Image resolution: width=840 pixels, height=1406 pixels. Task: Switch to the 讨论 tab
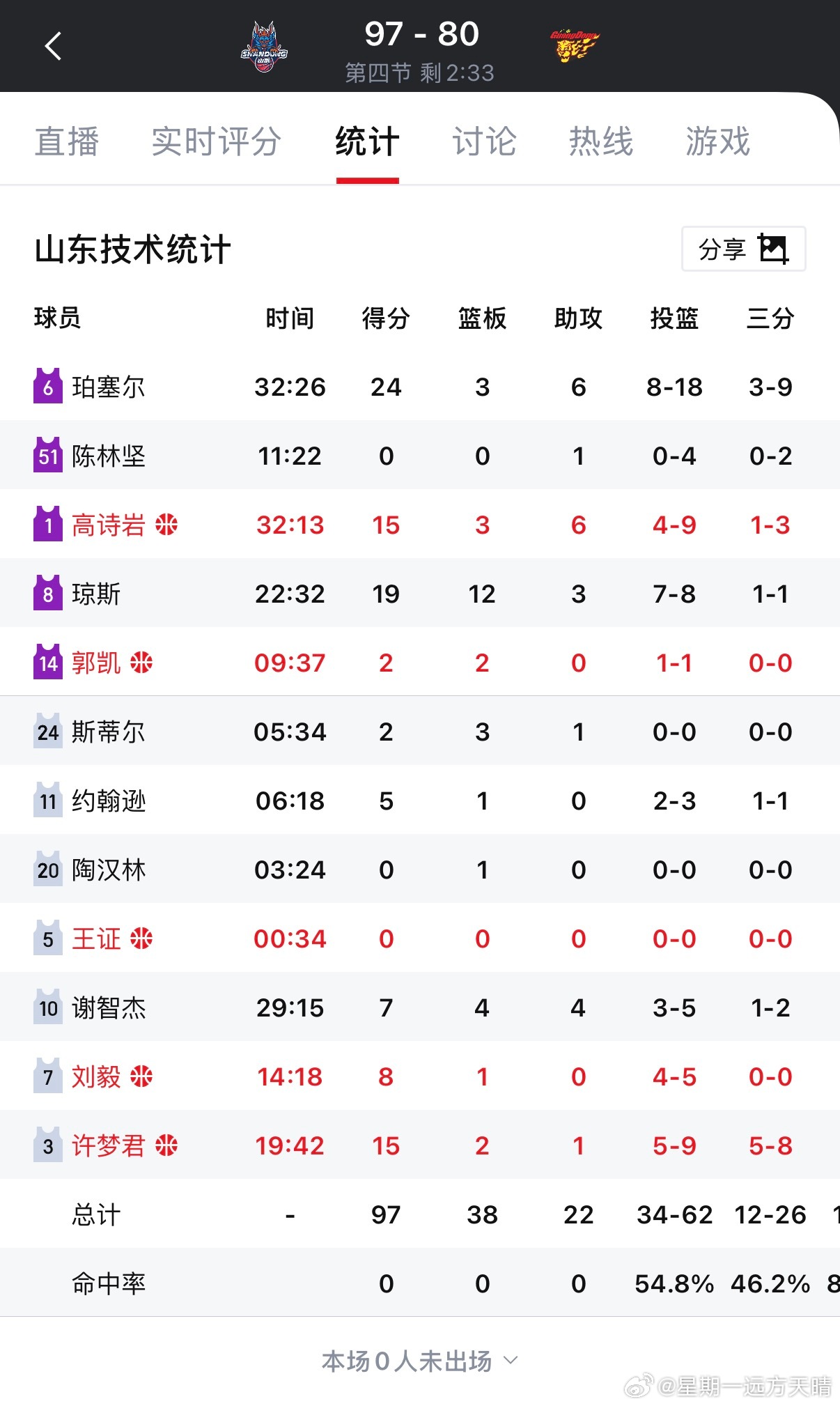(483, 141)
